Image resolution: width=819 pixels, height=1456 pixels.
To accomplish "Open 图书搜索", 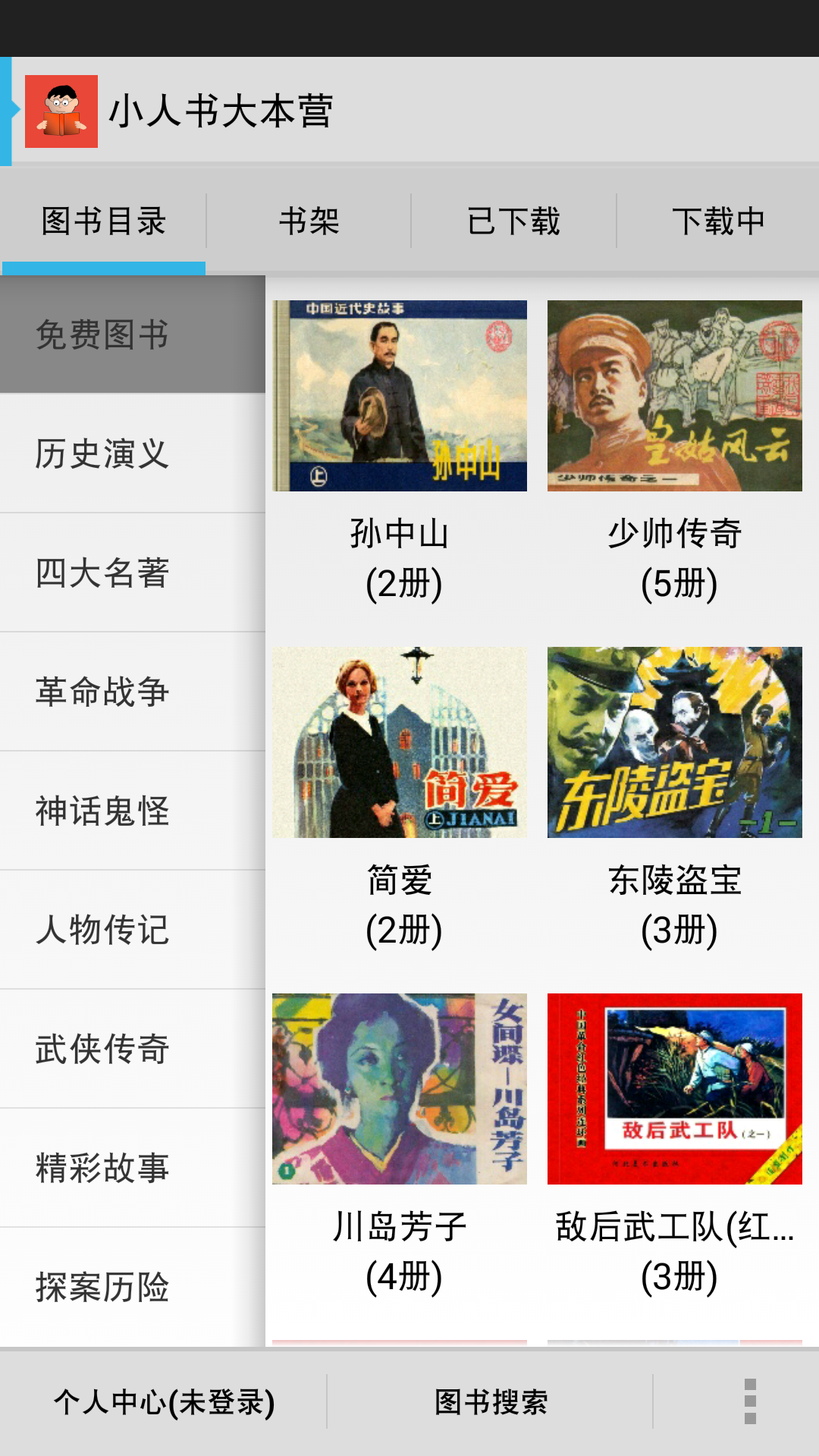I will (491, 1401).
